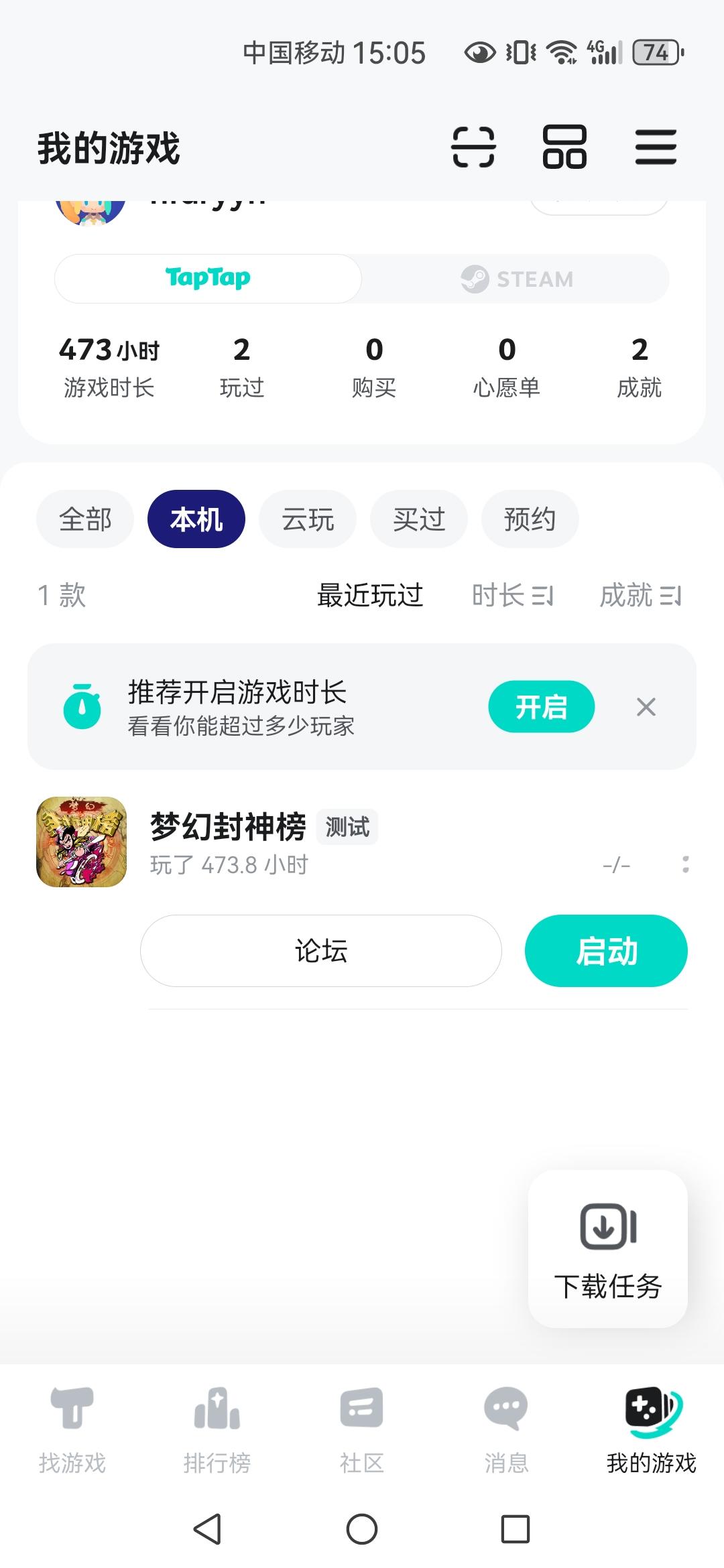The height and width of the screenshot is (1568, 724).
Task: Open the QR code scanner icon
Action: (x=474, y=149)
